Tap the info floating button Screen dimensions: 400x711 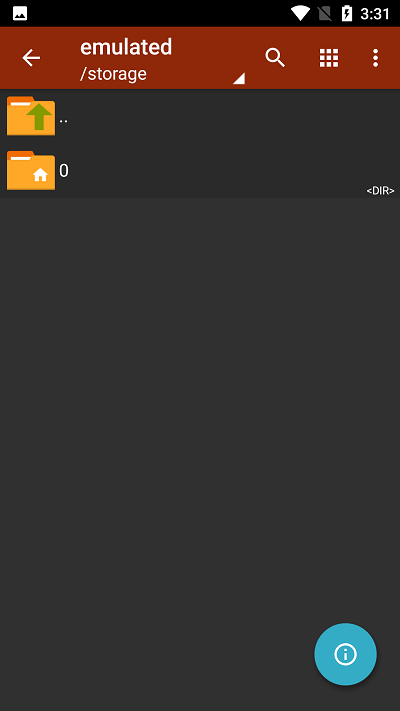346,654
